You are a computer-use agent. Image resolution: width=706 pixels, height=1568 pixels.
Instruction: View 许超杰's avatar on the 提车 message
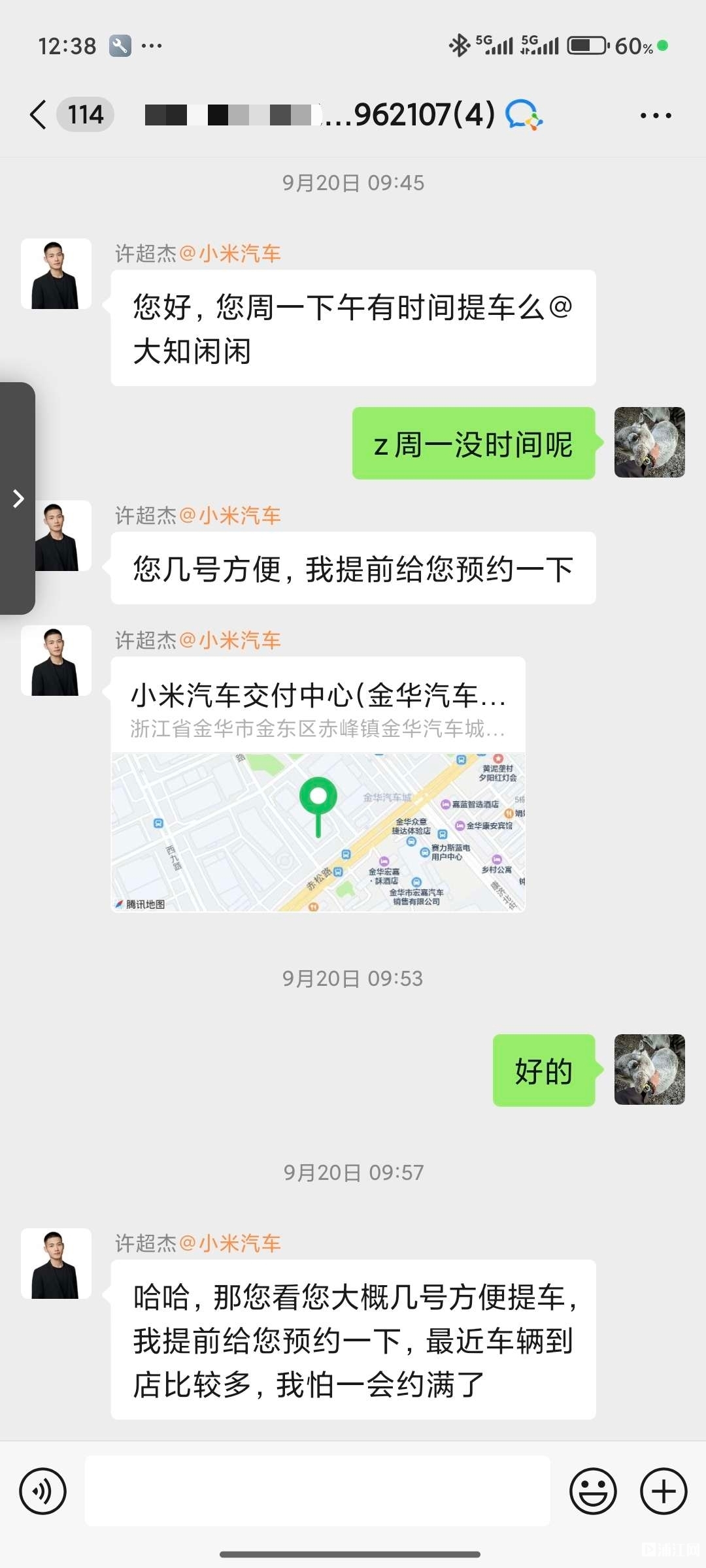56,274
